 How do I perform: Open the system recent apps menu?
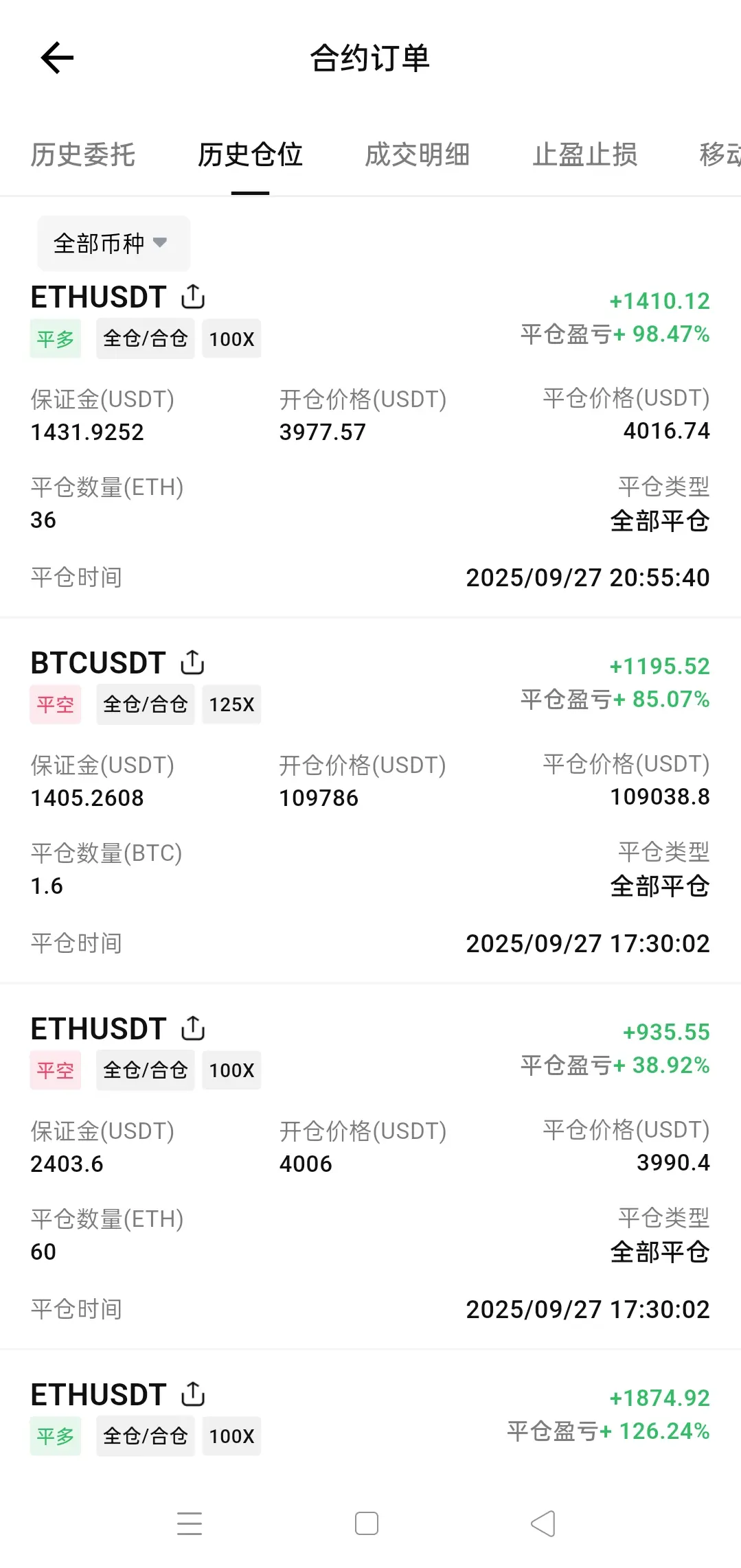click(x=190, y=1523)
